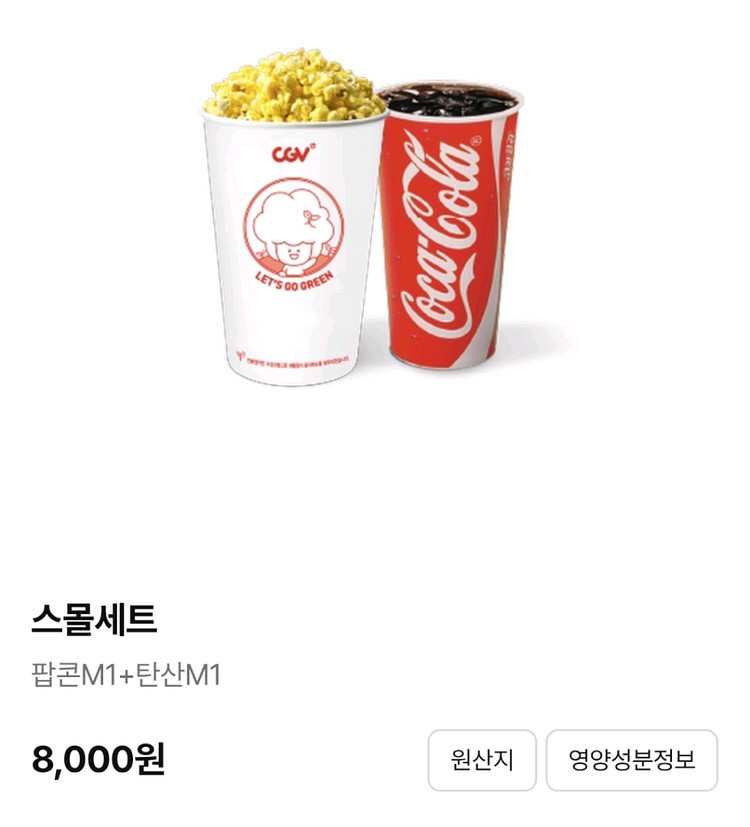View 영양성분정보 nutrition information
Screen dimensions: 750x827
coord(631,760)
